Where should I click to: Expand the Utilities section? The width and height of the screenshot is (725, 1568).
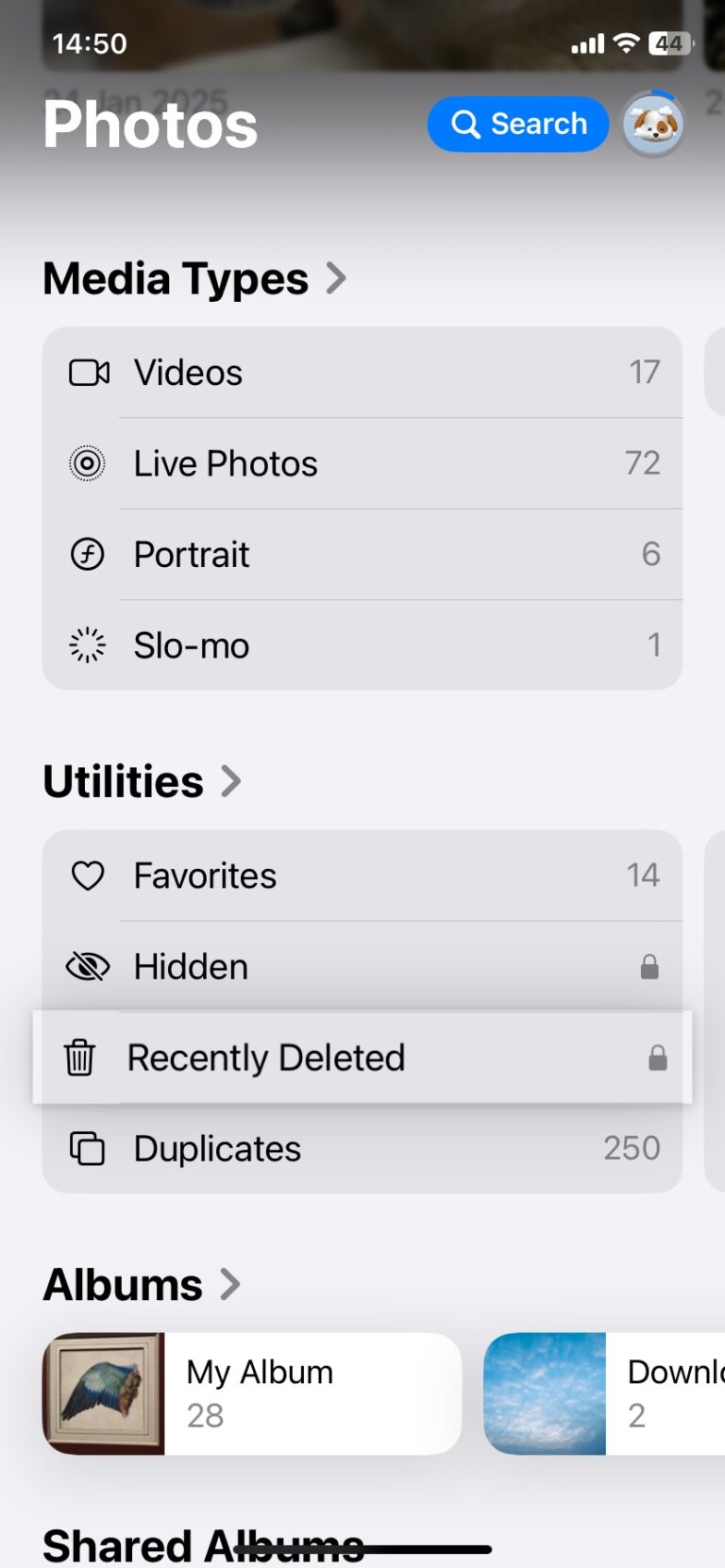point(143,781)
